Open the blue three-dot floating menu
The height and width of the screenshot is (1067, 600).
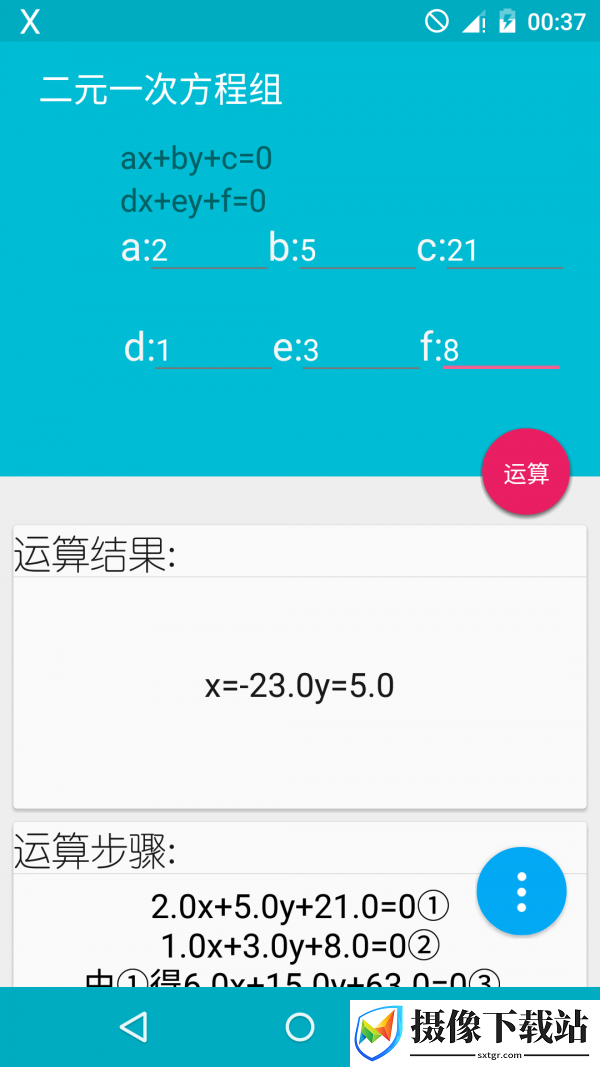point(522,891)
